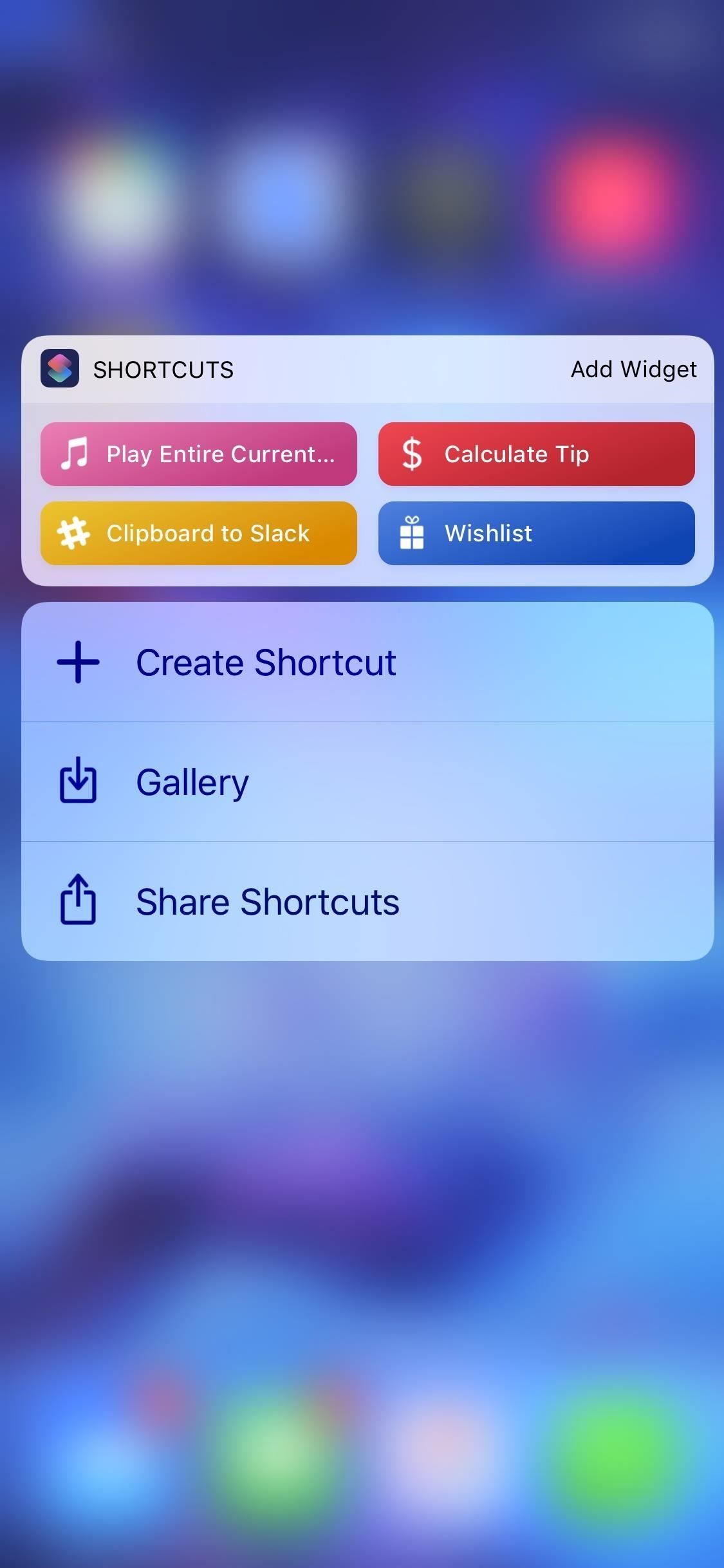
Task: Choose Share Shortcuts from the menu
Action: coord(367,902)
